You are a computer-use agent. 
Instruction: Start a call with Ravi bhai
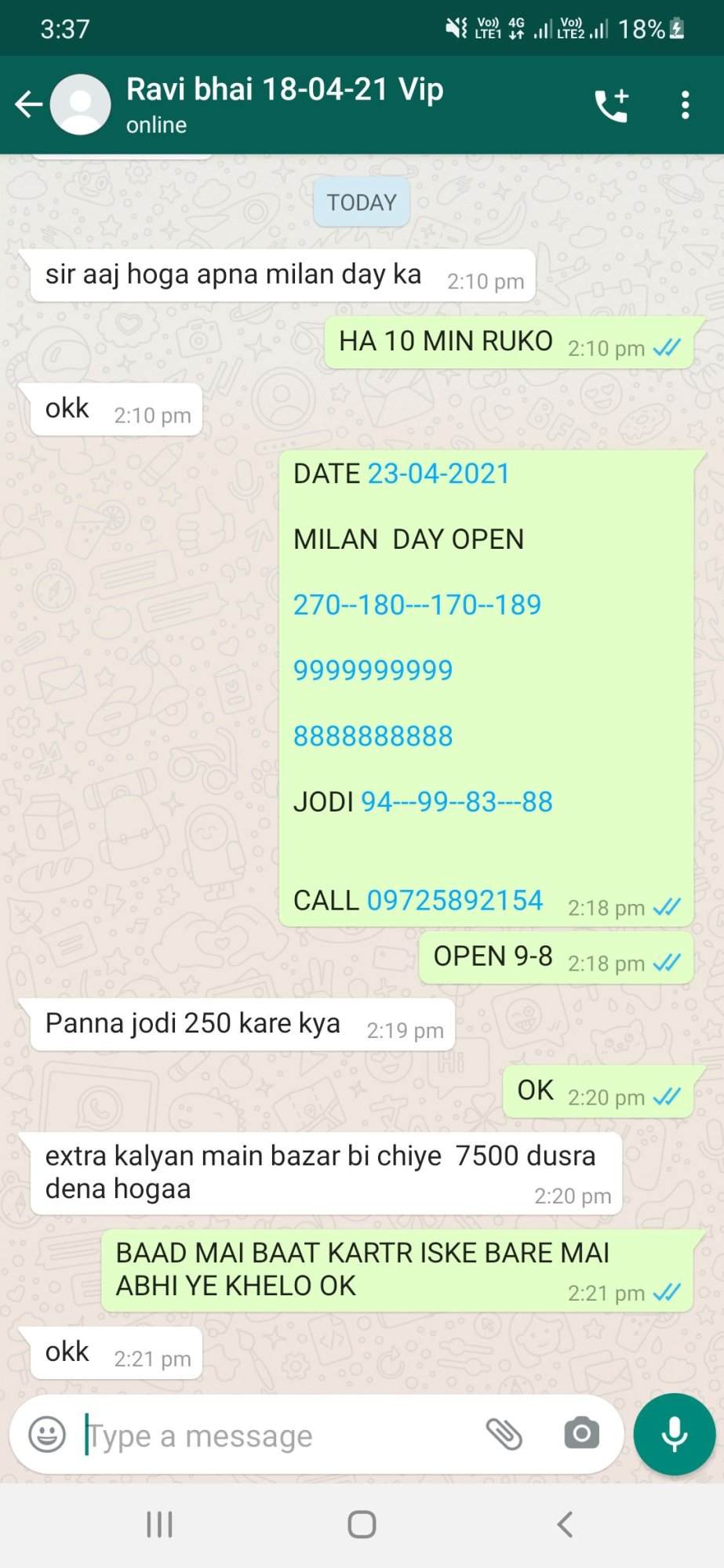[612, 105]
